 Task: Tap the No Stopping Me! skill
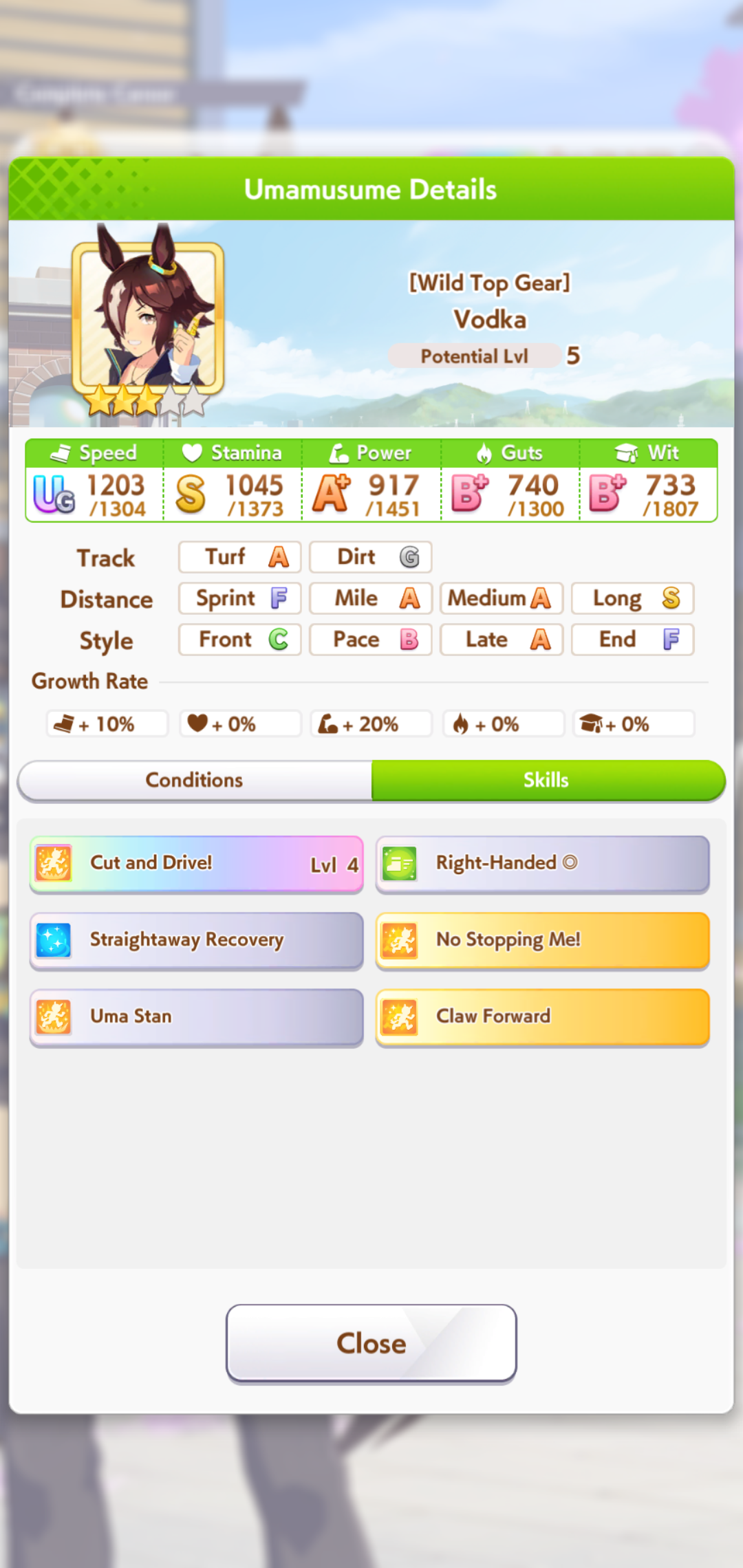542,940
